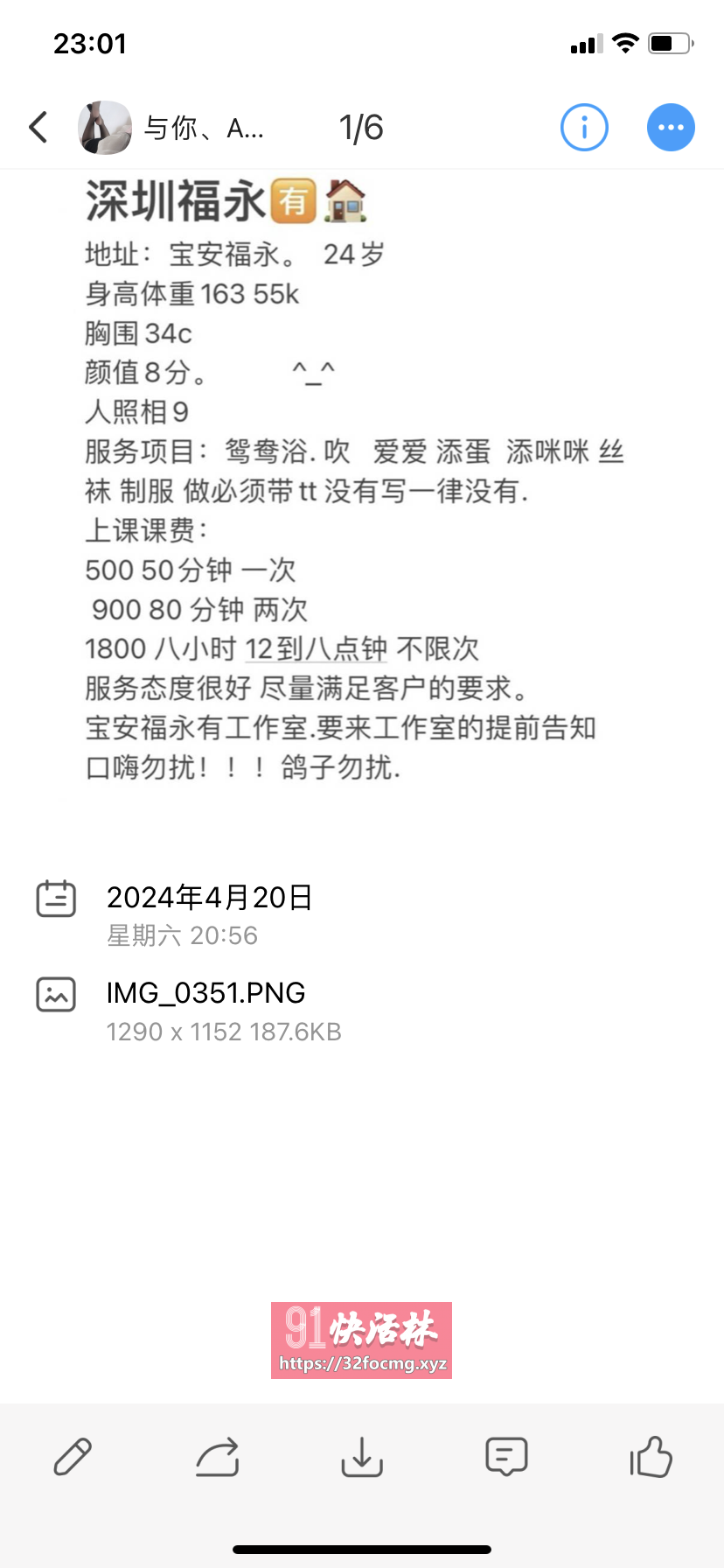Tap the home indicator bar
This screenshot has width=724, height=1568.
tap(362, 1549)
